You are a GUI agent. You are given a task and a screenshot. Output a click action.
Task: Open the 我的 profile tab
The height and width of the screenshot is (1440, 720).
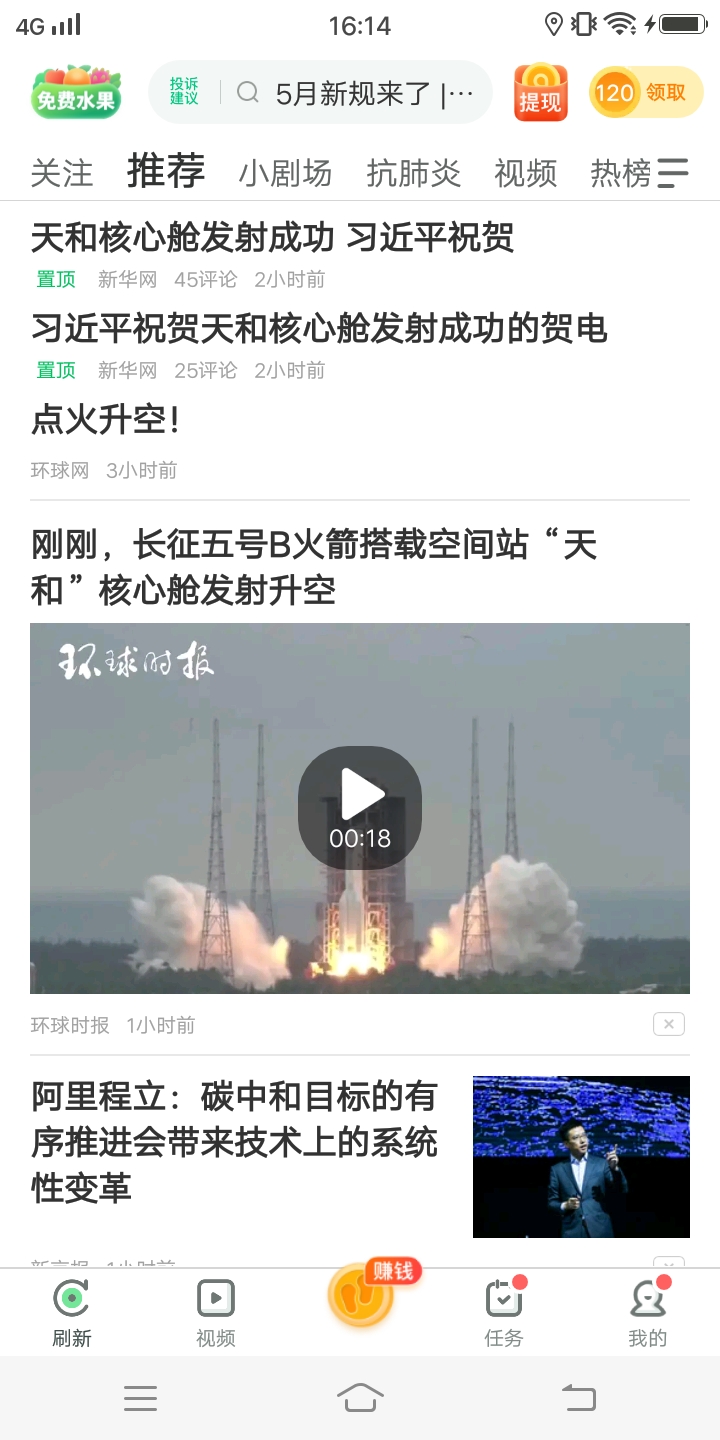[x=648, y=1311]
